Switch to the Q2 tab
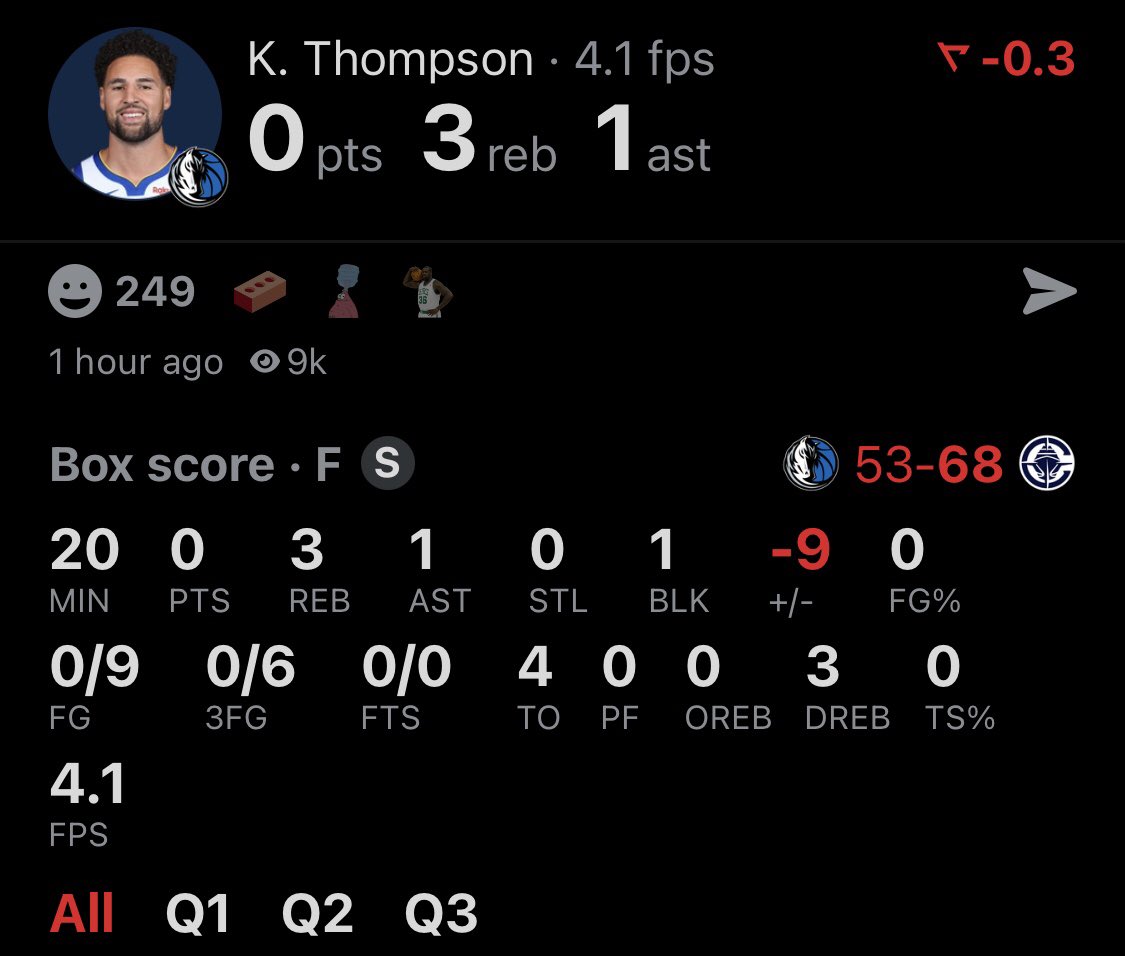The image size is (1125, 956). 317,914
